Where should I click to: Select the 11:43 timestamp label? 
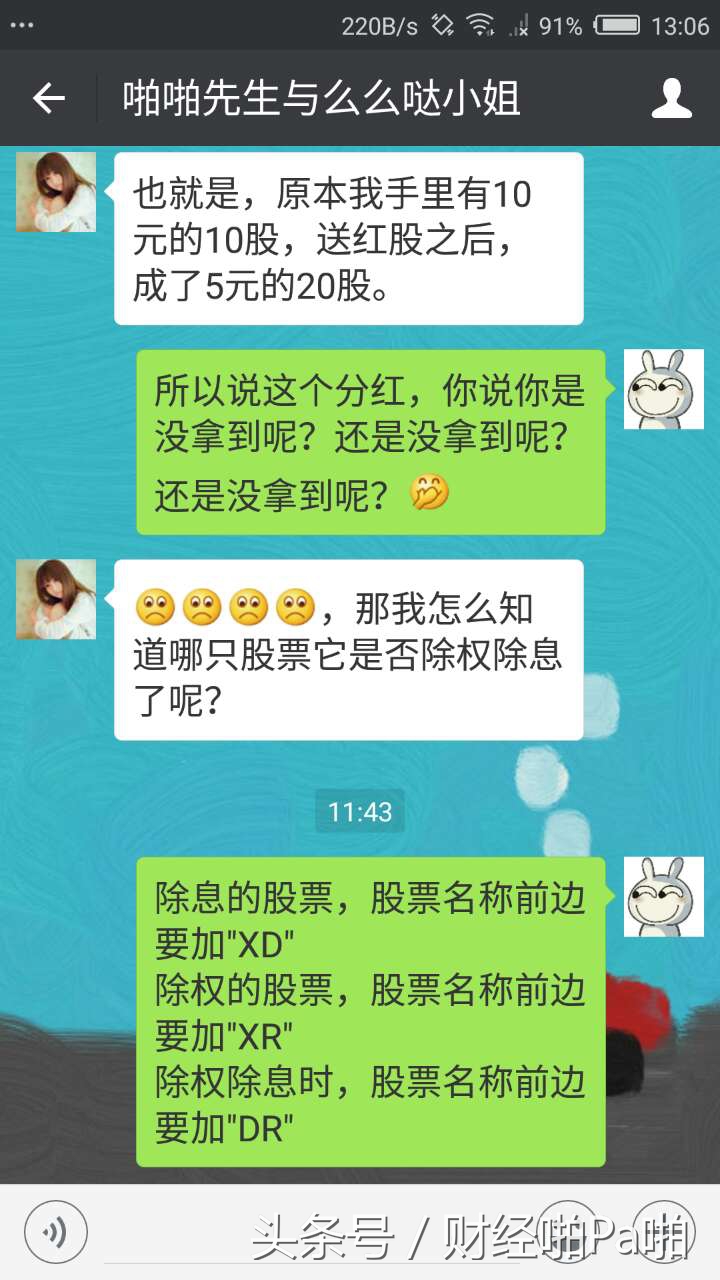tap(359, 812)
